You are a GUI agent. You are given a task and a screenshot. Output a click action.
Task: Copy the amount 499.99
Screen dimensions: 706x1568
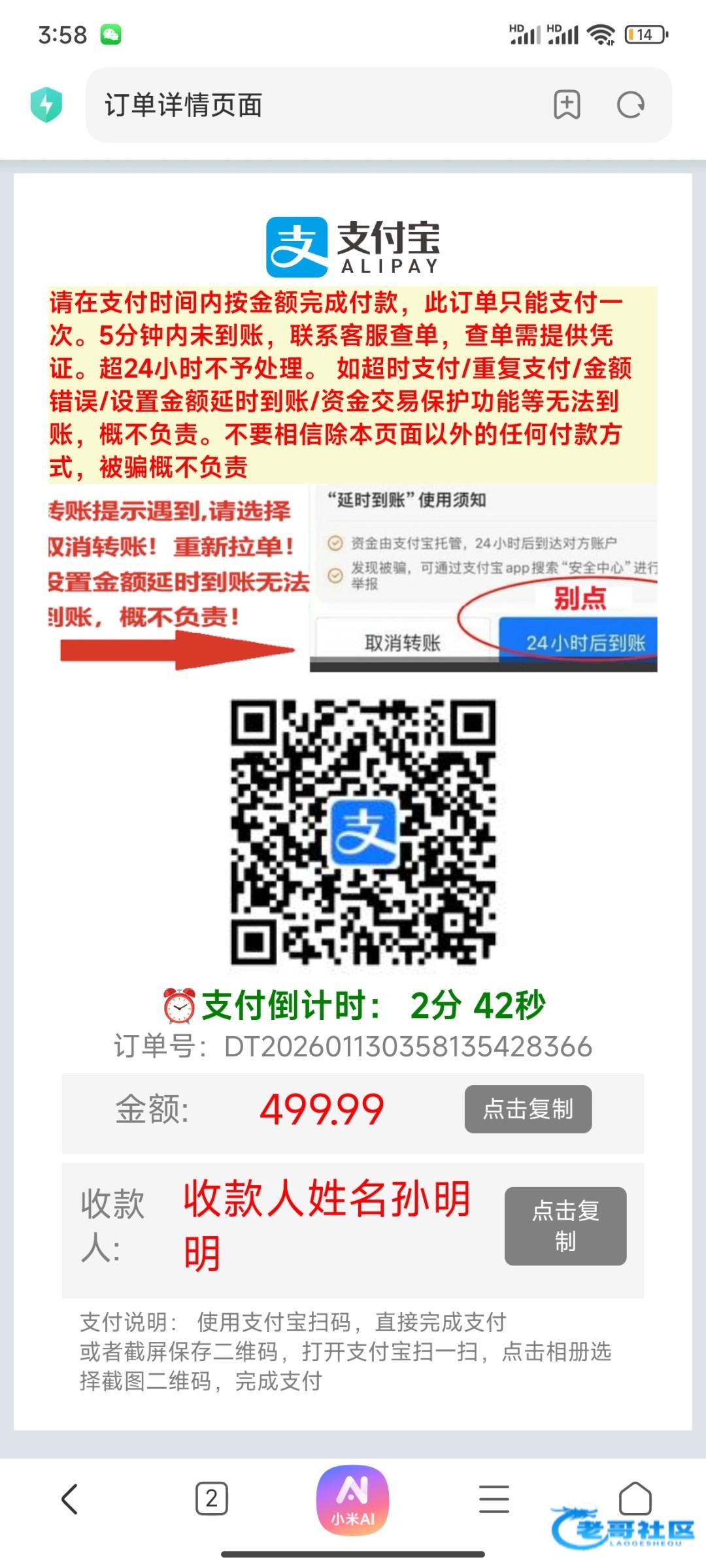[x=528, y=1109]
